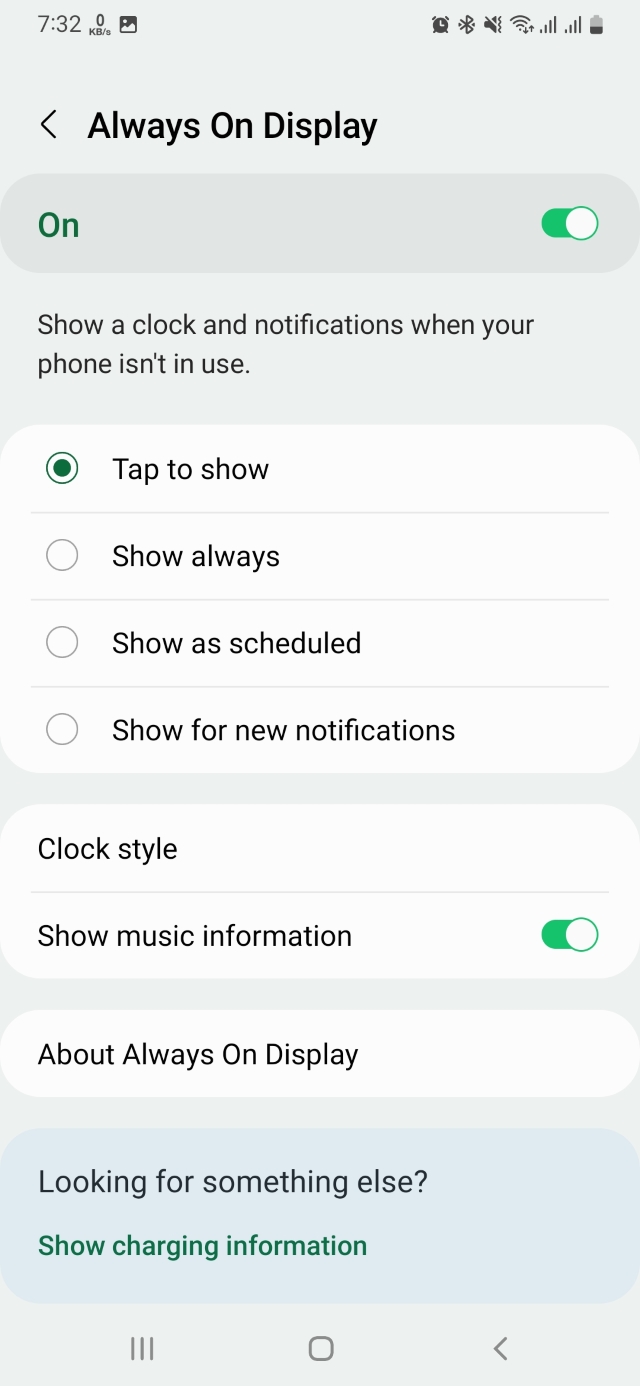Turn off the Always On Display switch
Image resolution: width=640 pixels, height=1386 pixels.
569,224
